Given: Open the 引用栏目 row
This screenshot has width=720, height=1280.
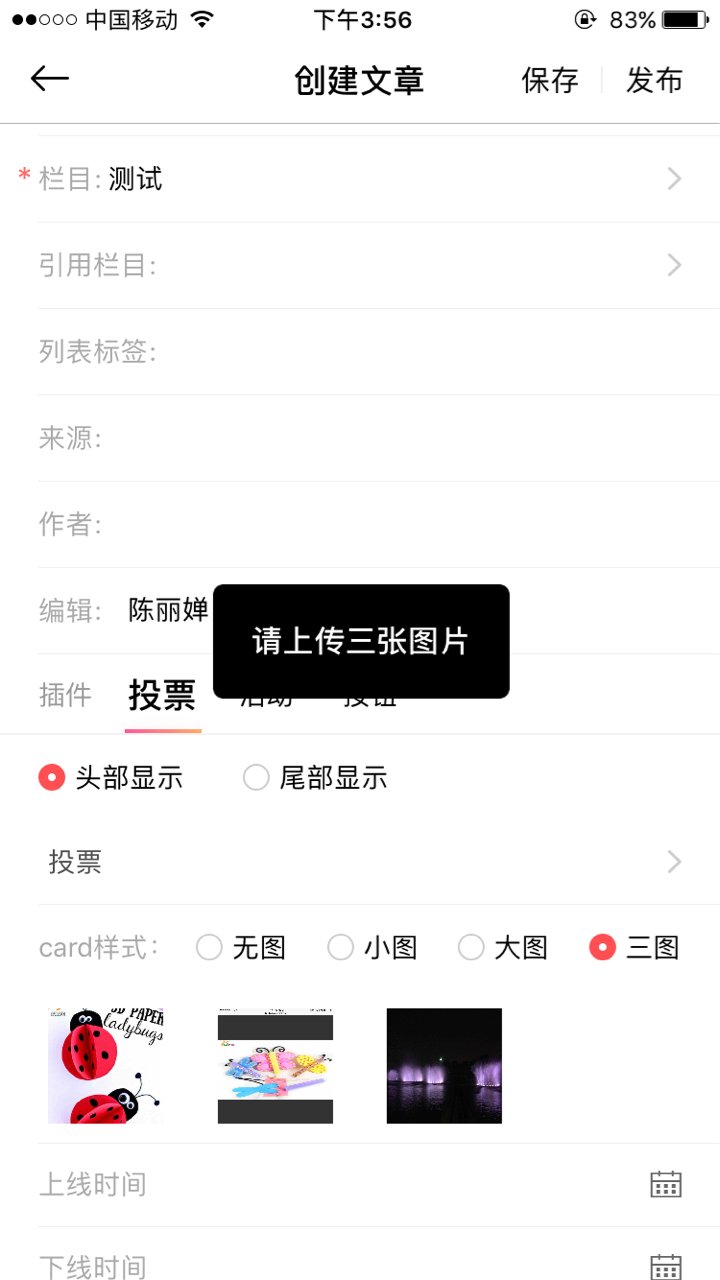Looking at the screenshot, I should (360, 265).
